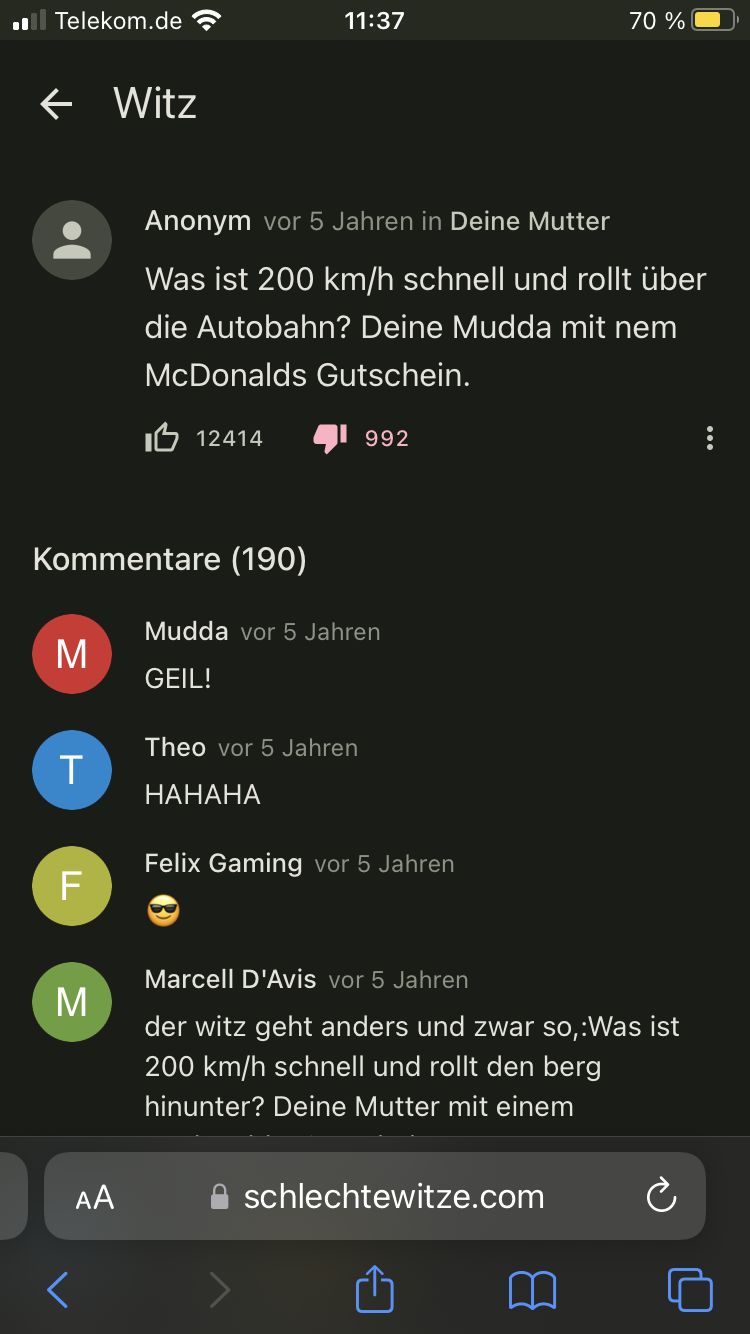Share this page via Safari share icon
Screen dimensions: 750x1334
coord(375,1290)
